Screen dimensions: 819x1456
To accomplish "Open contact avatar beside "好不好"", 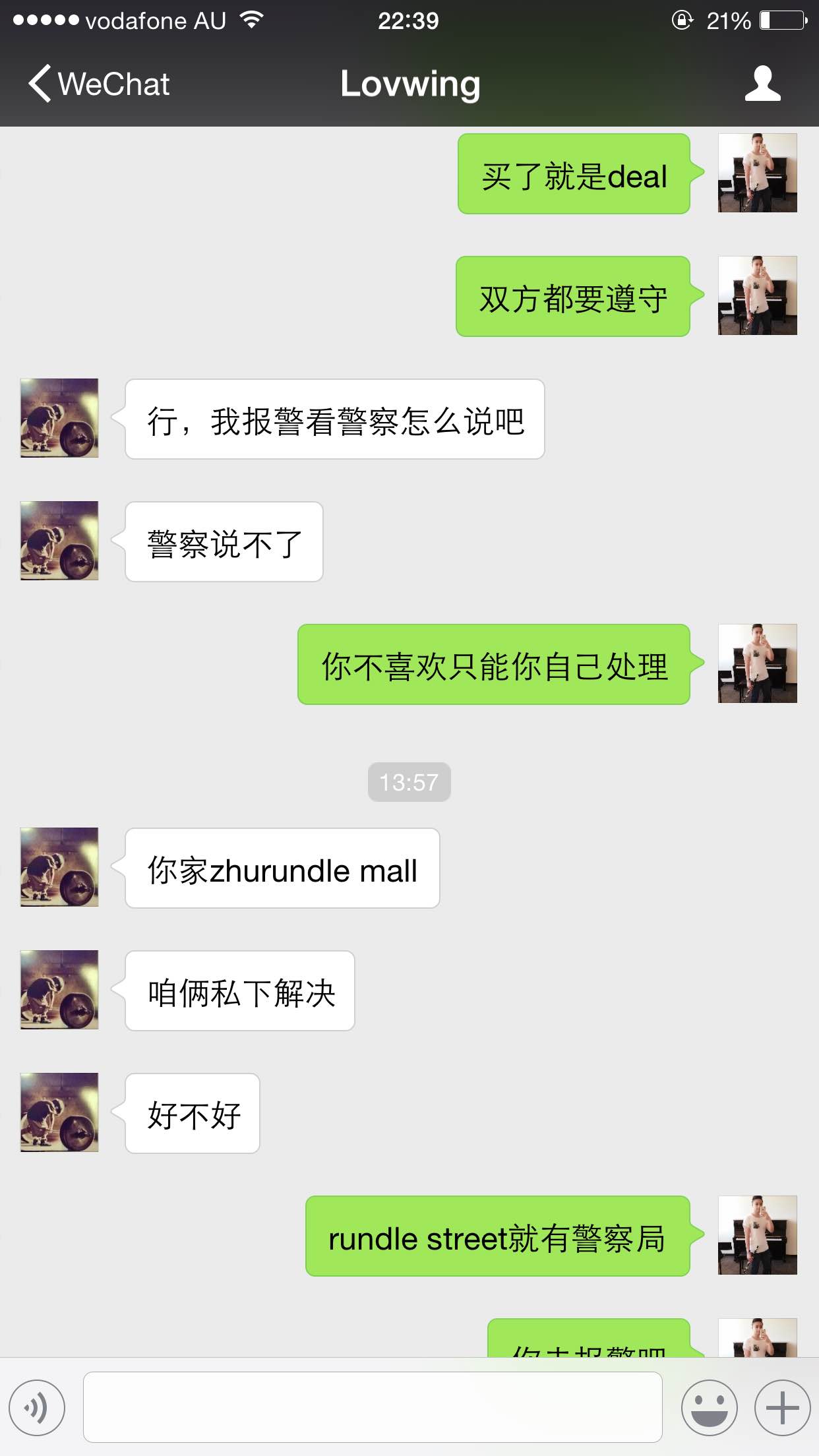I will click(59, 1112).
